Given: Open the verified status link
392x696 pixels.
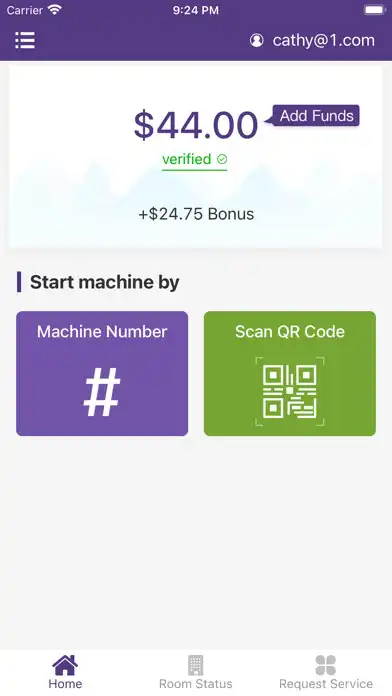Looking at the screenshot, I should click(x=194, y=159).
